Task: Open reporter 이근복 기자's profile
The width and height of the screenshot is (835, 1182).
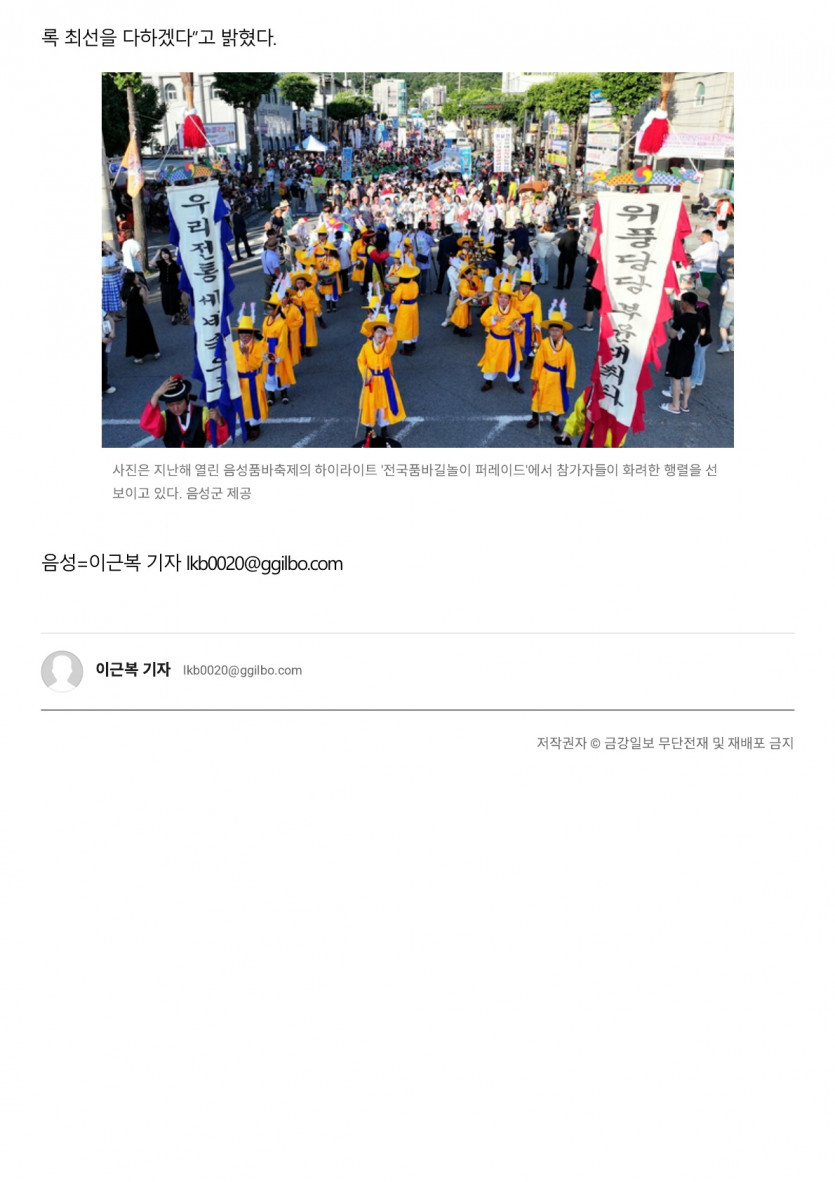Action: (132, 670)
